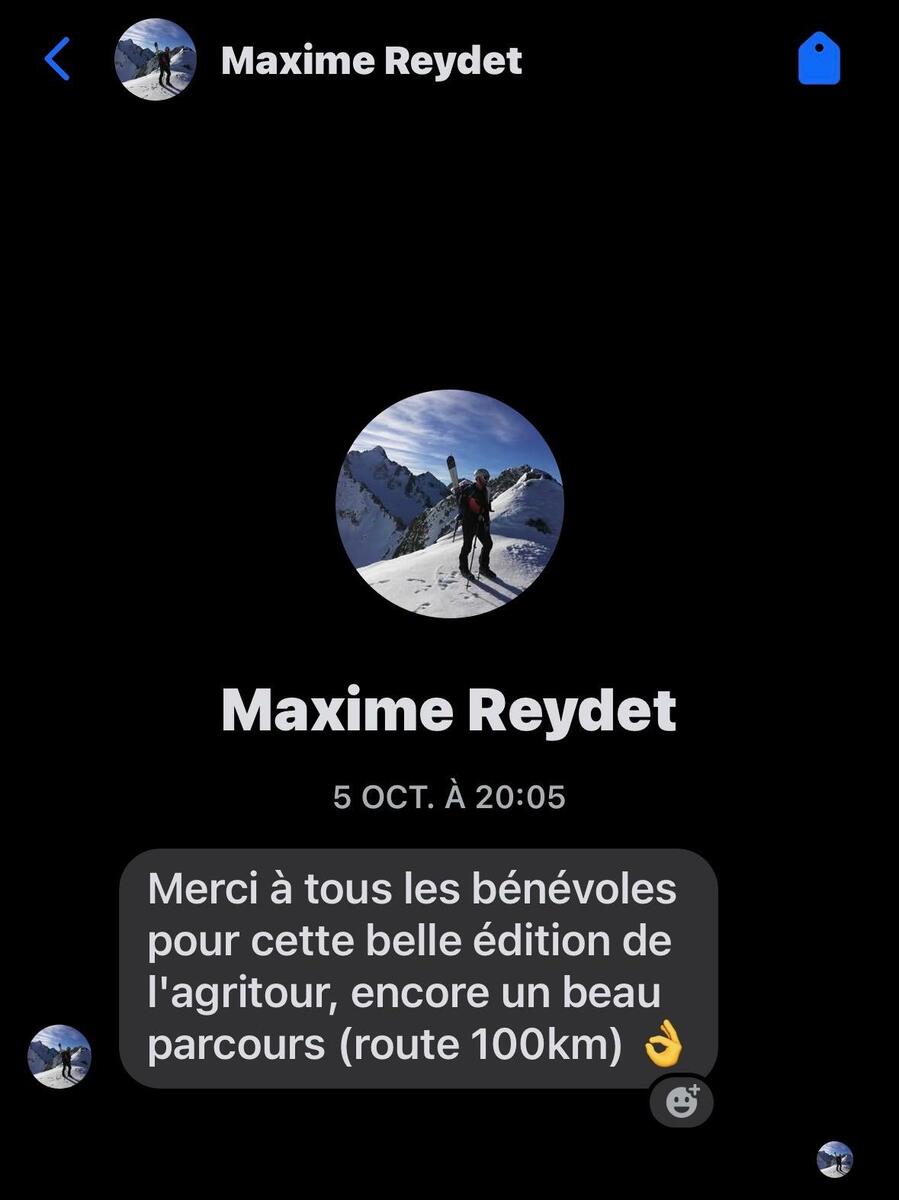Tap the blue label tag icon
This screenshot has height=1200, width=899.
coord(819,59)
